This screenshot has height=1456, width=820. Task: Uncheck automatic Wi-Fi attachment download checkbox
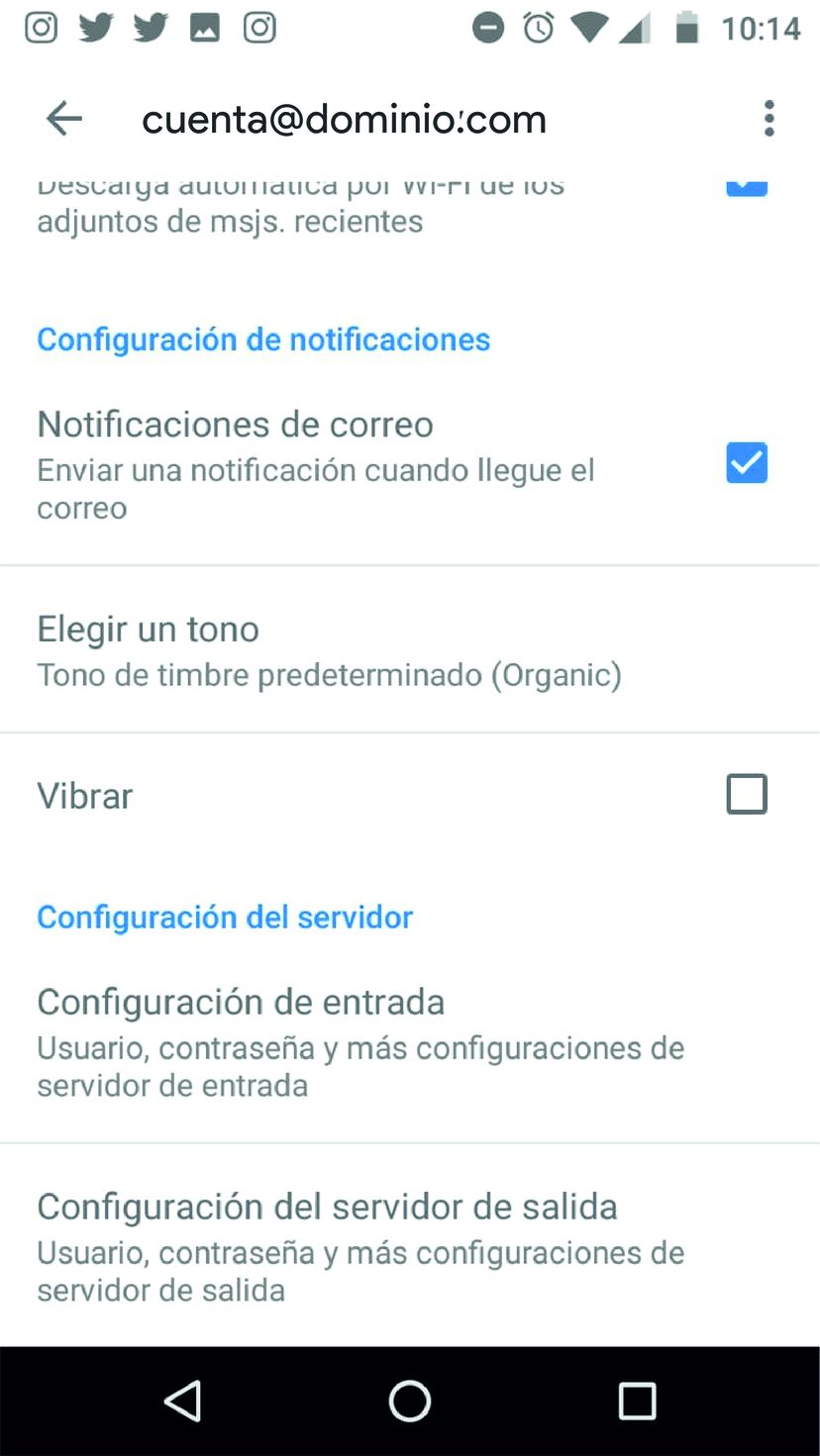[x=747, y=186]
